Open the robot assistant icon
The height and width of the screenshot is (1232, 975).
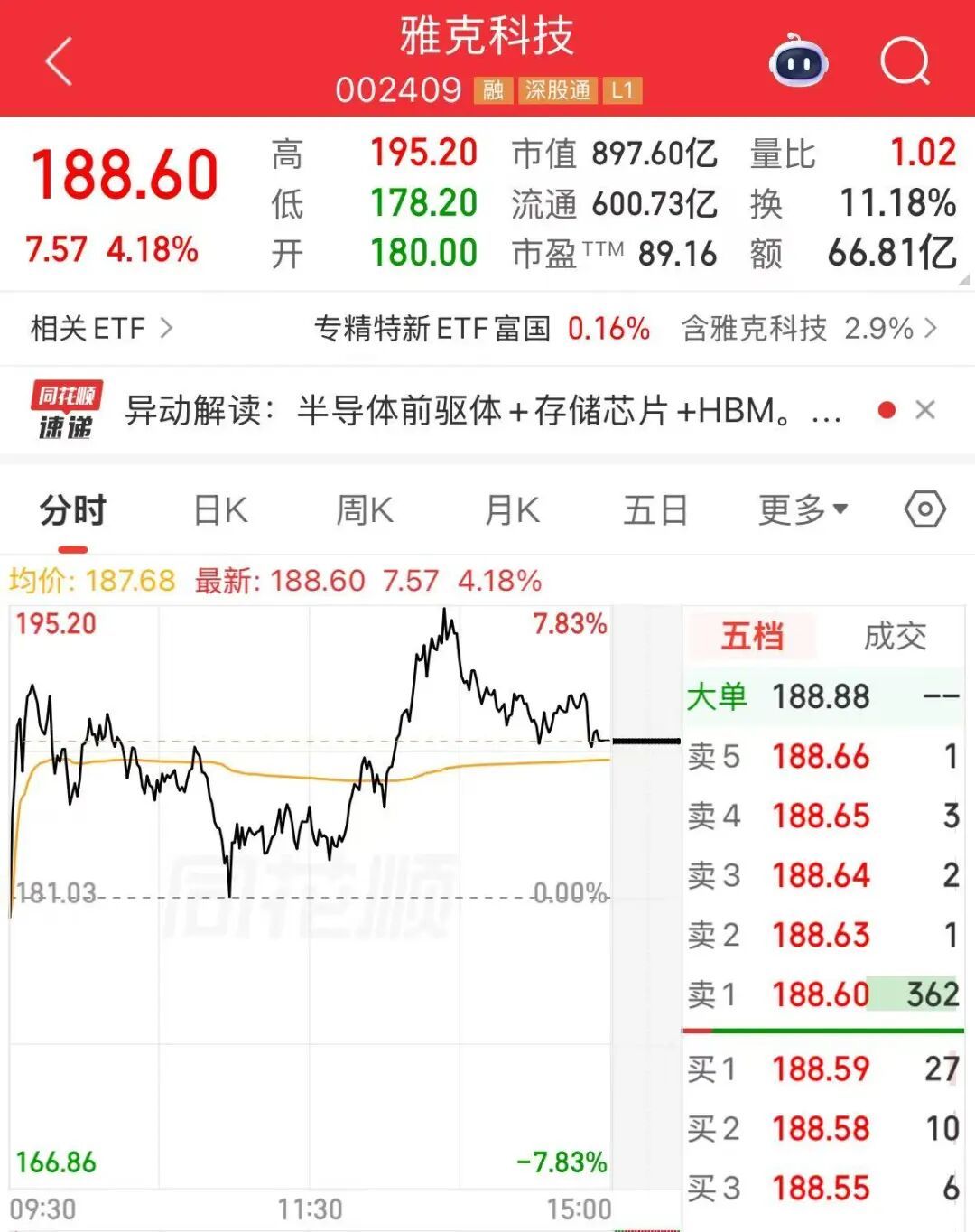(799, 61)
